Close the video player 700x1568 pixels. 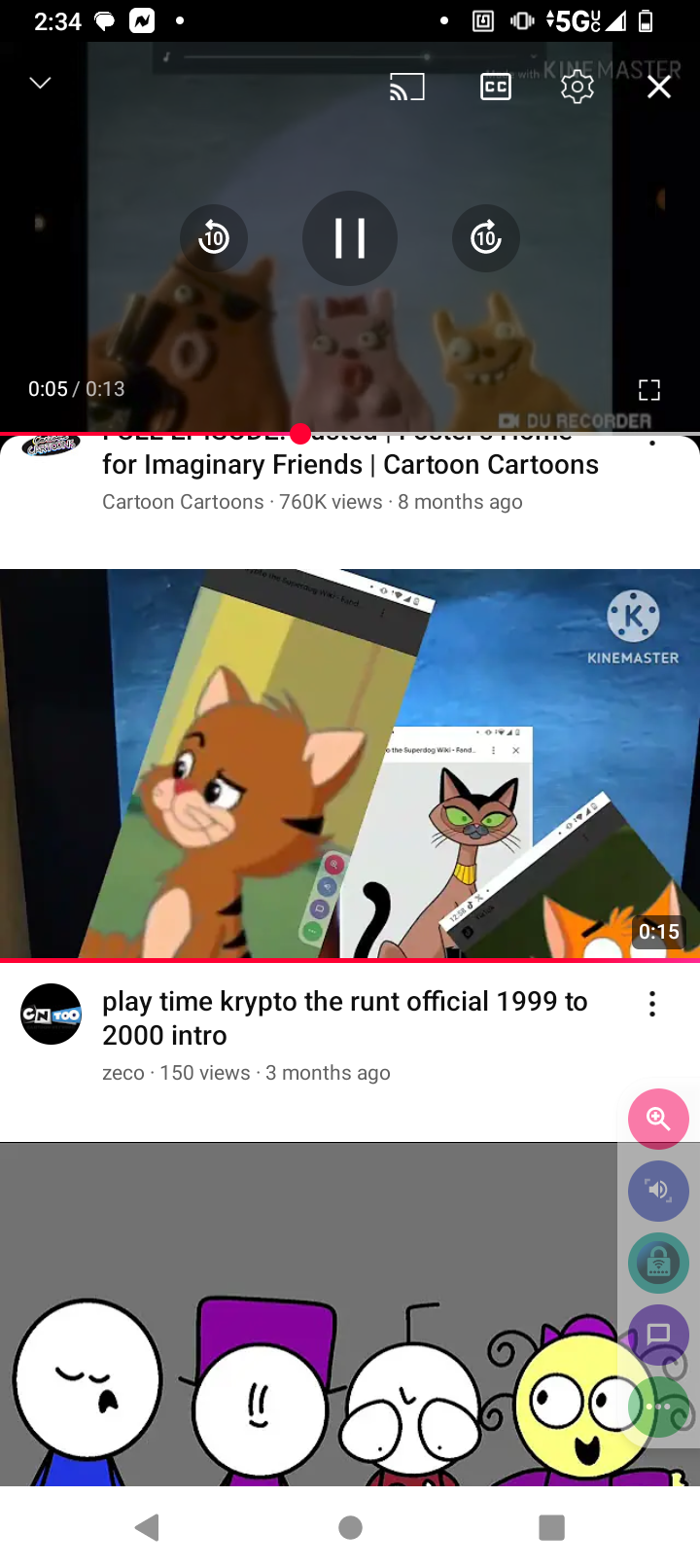[x=659, y=88]
